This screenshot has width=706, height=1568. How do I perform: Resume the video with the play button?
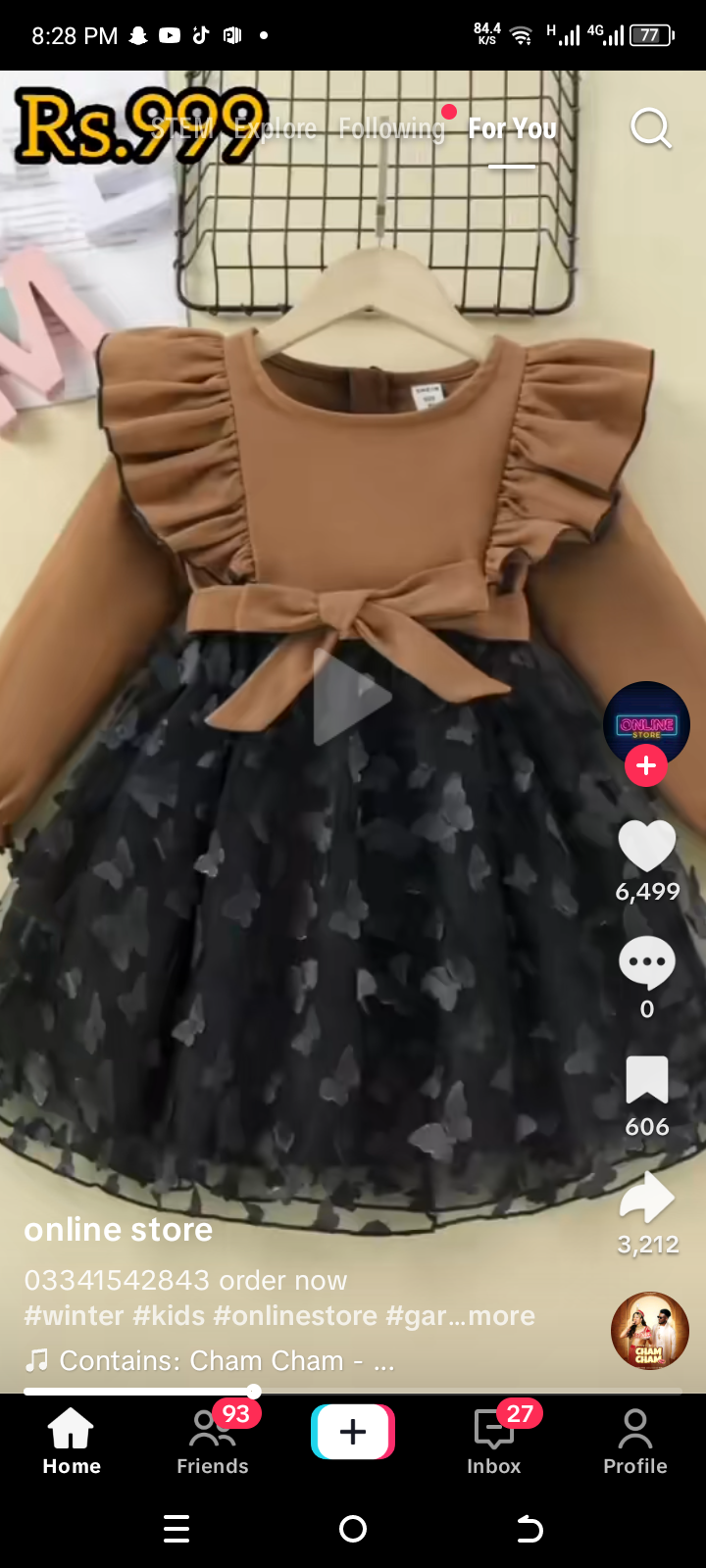tap(351, 697)
